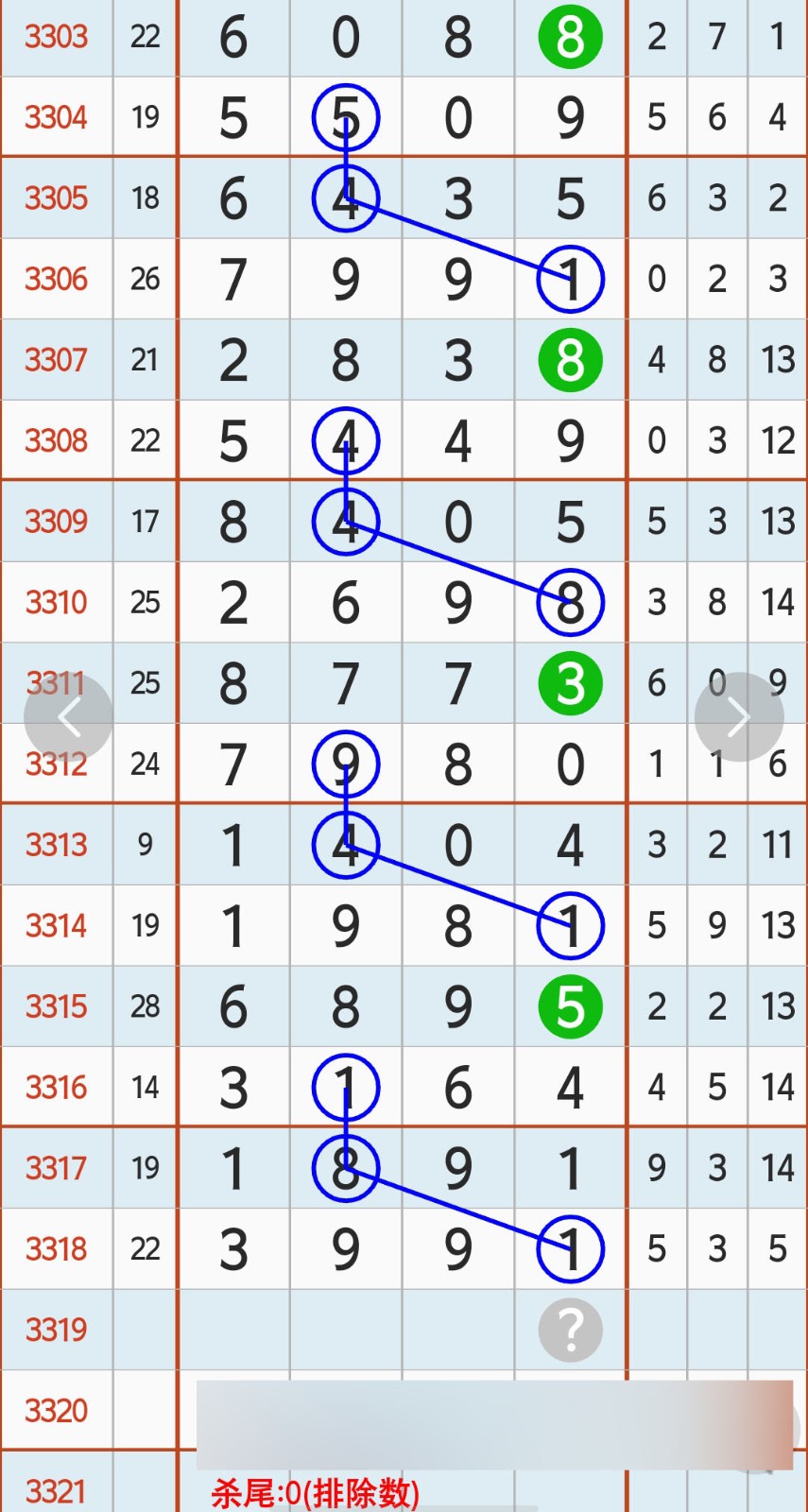Select the blue circled 8 in row 3317

(346, 1168)
